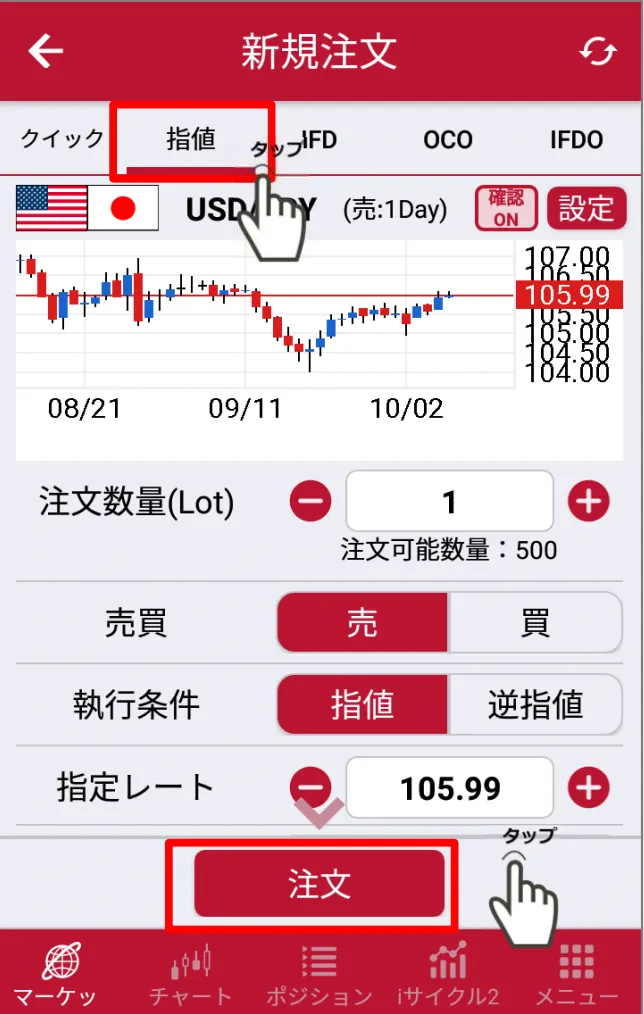644x1014 pixels.
Task: Open the 設定 button beside the currency pair
Action: 586,208
